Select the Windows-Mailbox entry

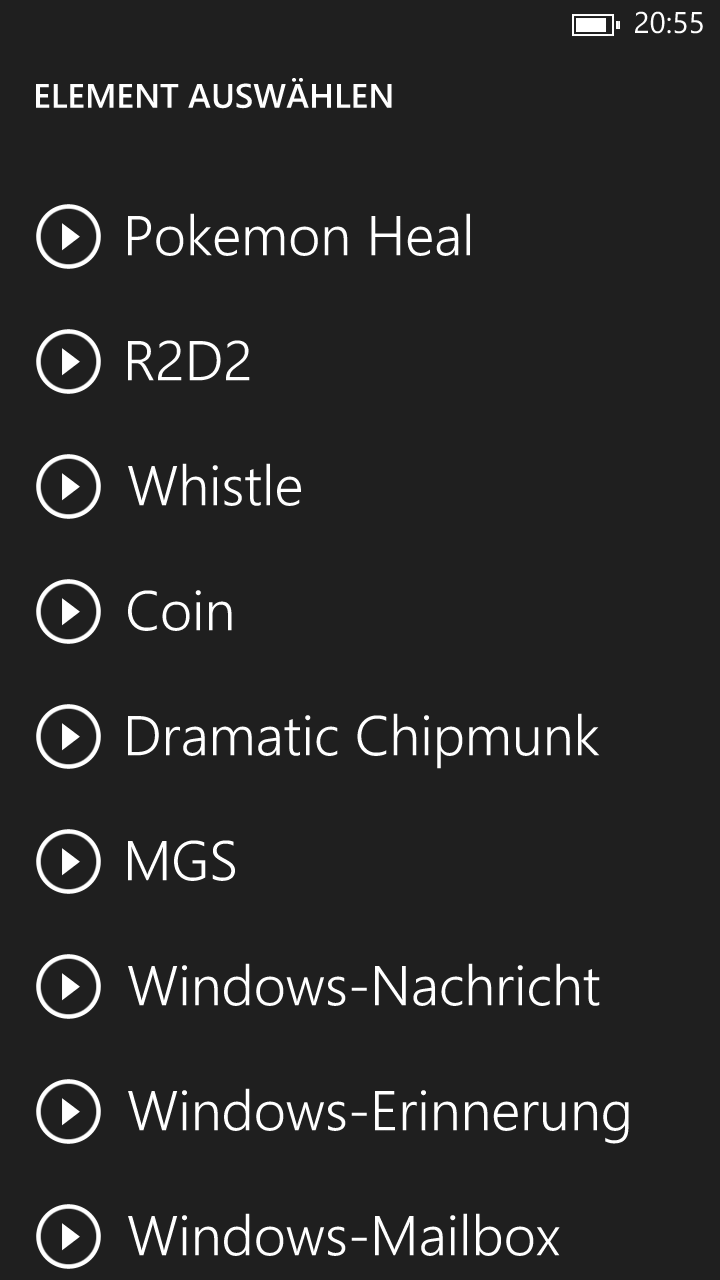tap(344, 1236)
